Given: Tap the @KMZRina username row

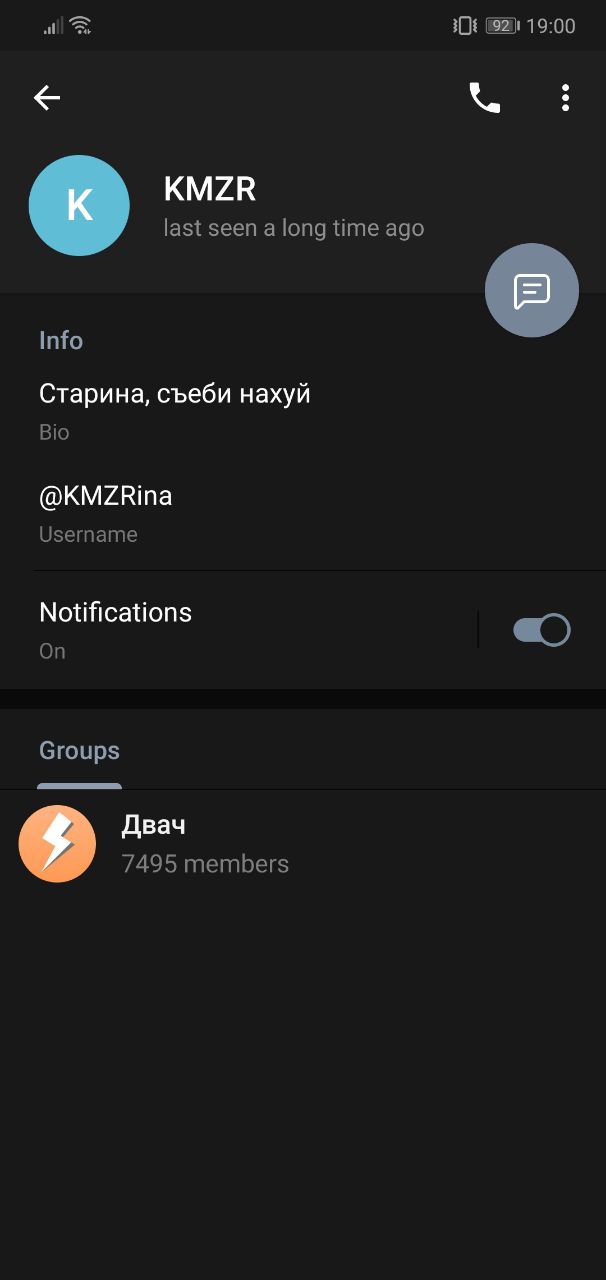Looking at the screenshot, I should click(x=303, y=514).
